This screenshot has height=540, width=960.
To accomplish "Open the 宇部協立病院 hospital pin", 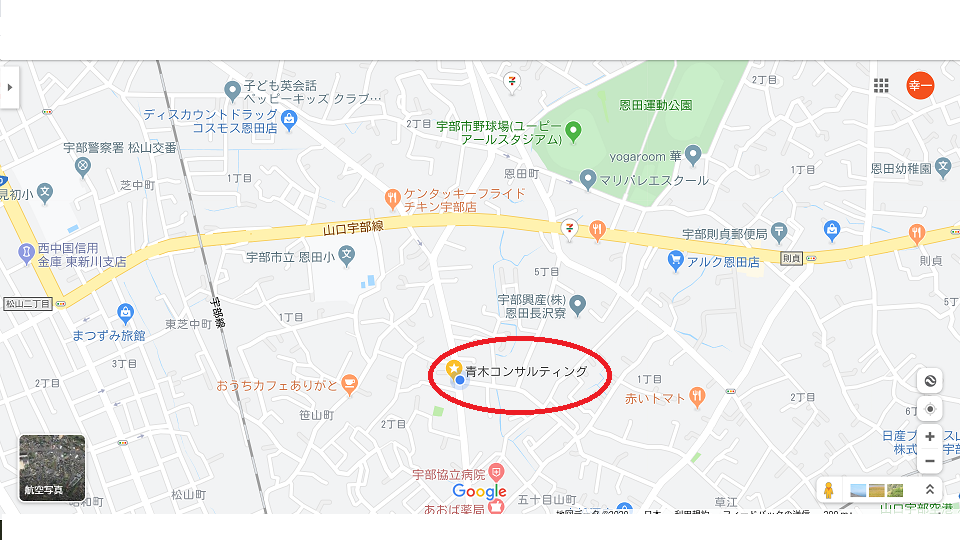I will click(x=497, y=473).
